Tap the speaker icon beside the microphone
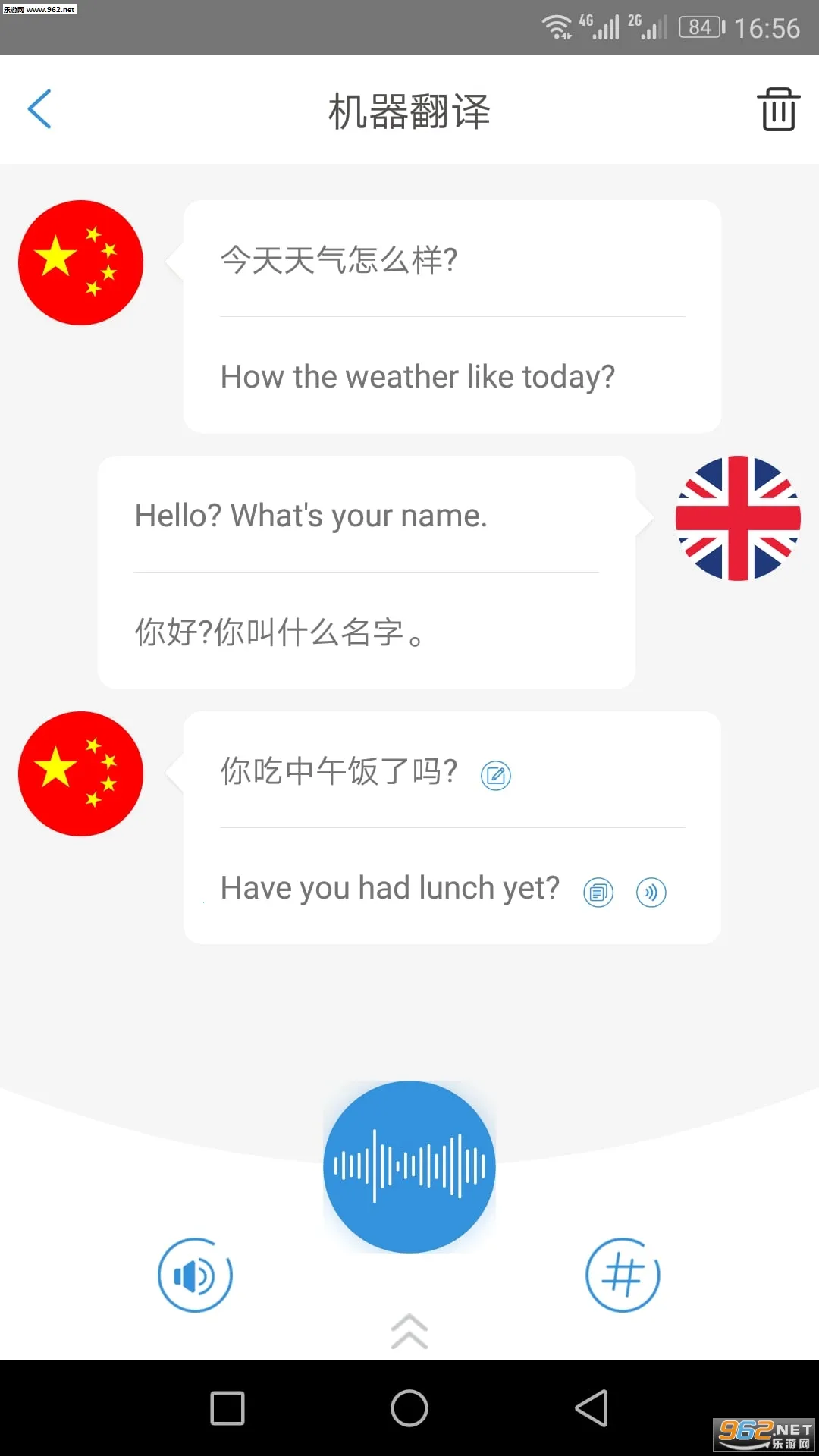This screenshot has height=1456, width=819. coord(195,1276)
